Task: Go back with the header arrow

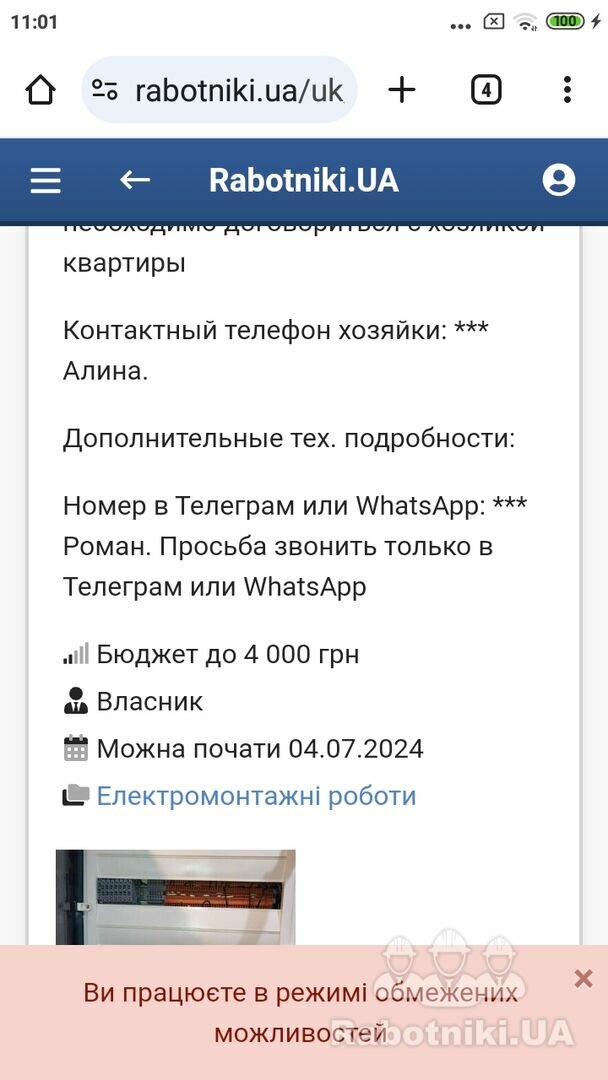Action: 134,180
